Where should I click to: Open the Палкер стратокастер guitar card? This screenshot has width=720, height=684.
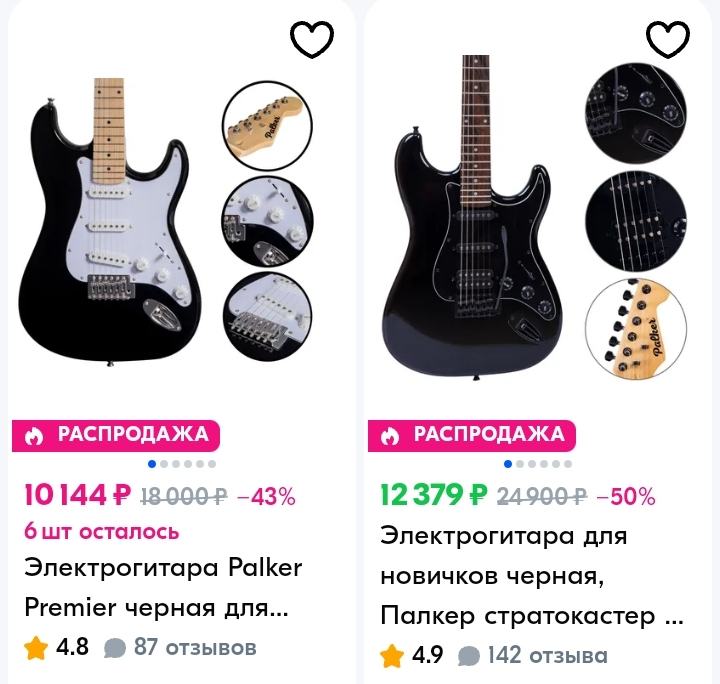530,576
